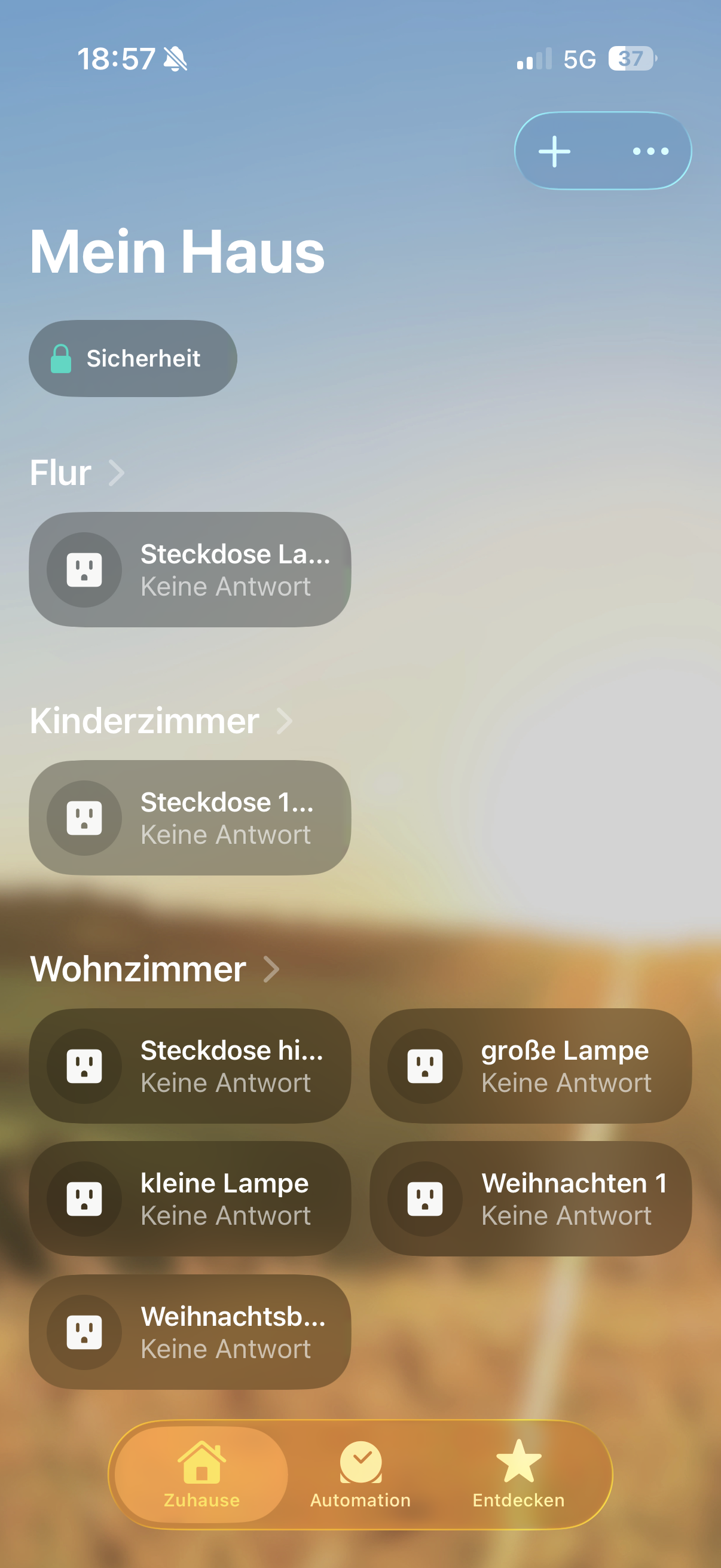The width and height of the screenshot is (721, 1568).
Task: Go to the Entdecken tab
Action: coord(518,1474)
